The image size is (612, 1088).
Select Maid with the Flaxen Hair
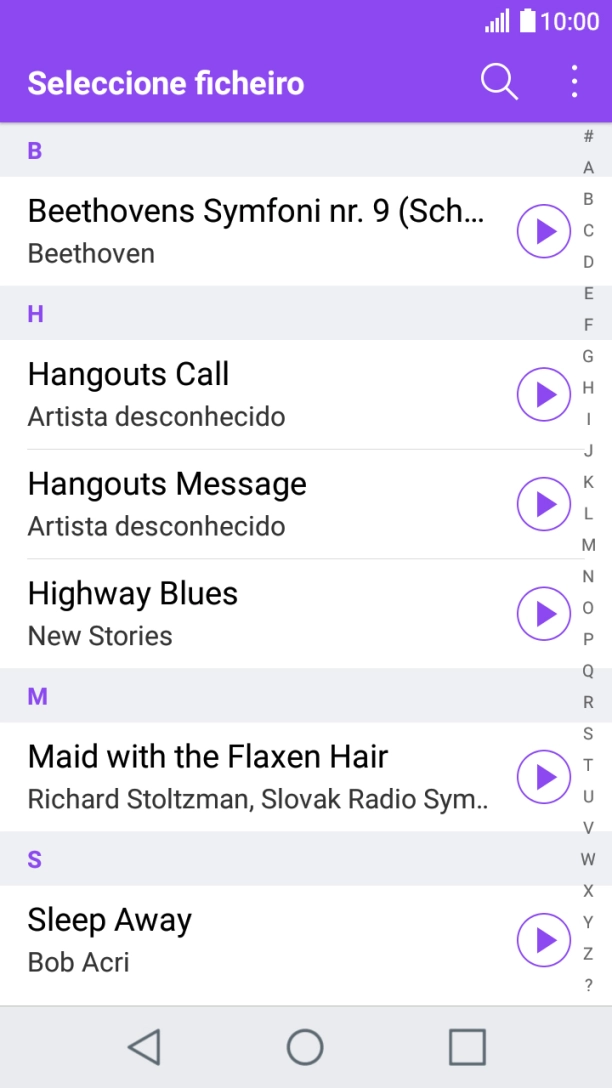pyautogui.click(x=255, y=776)
